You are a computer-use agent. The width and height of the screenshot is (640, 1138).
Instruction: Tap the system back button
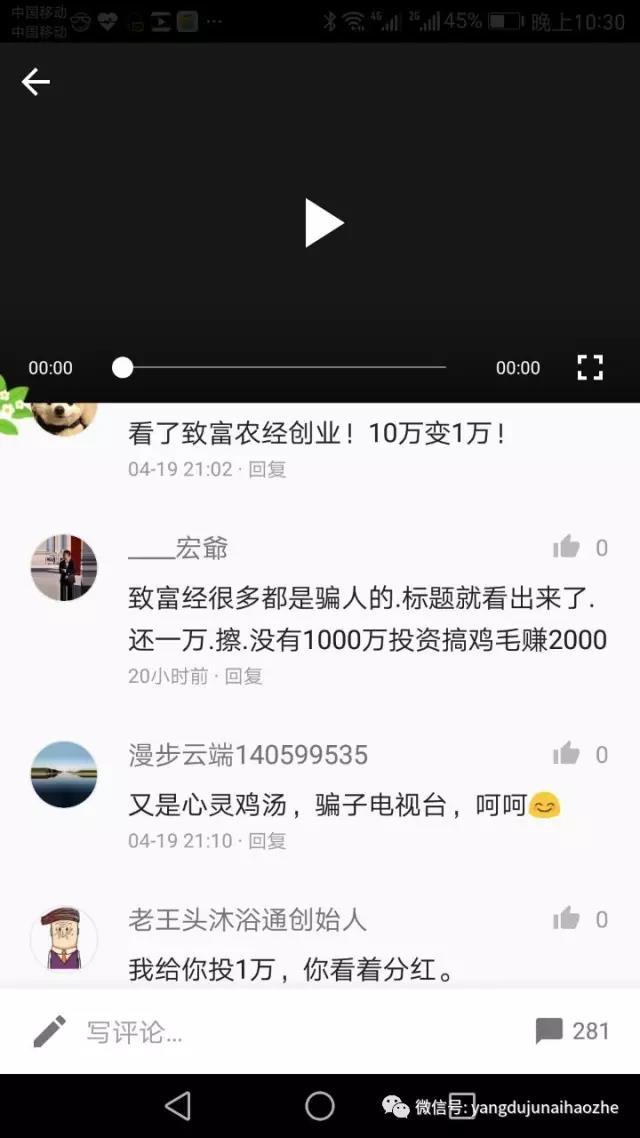[178, 1106]
